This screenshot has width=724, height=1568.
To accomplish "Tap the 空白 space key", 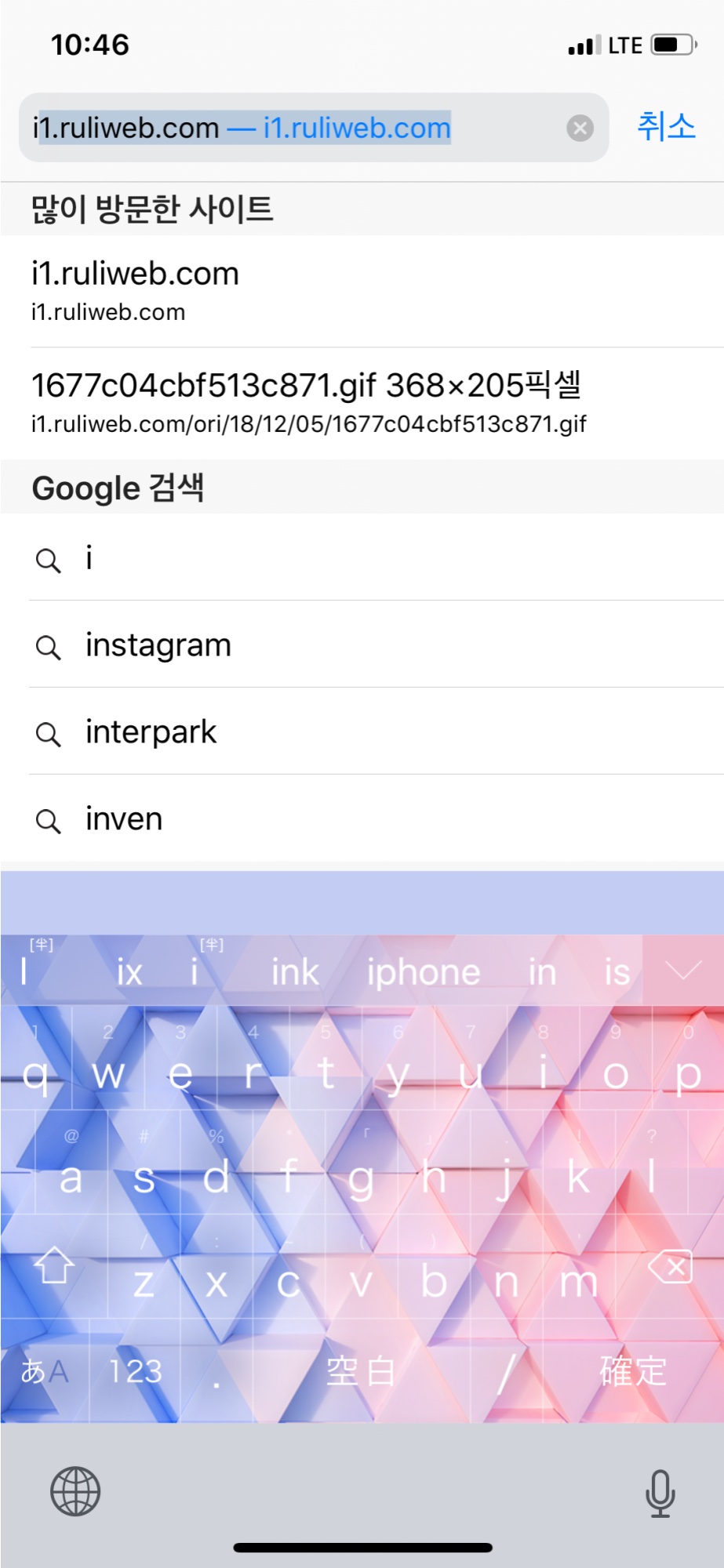I will point(361,1372).
